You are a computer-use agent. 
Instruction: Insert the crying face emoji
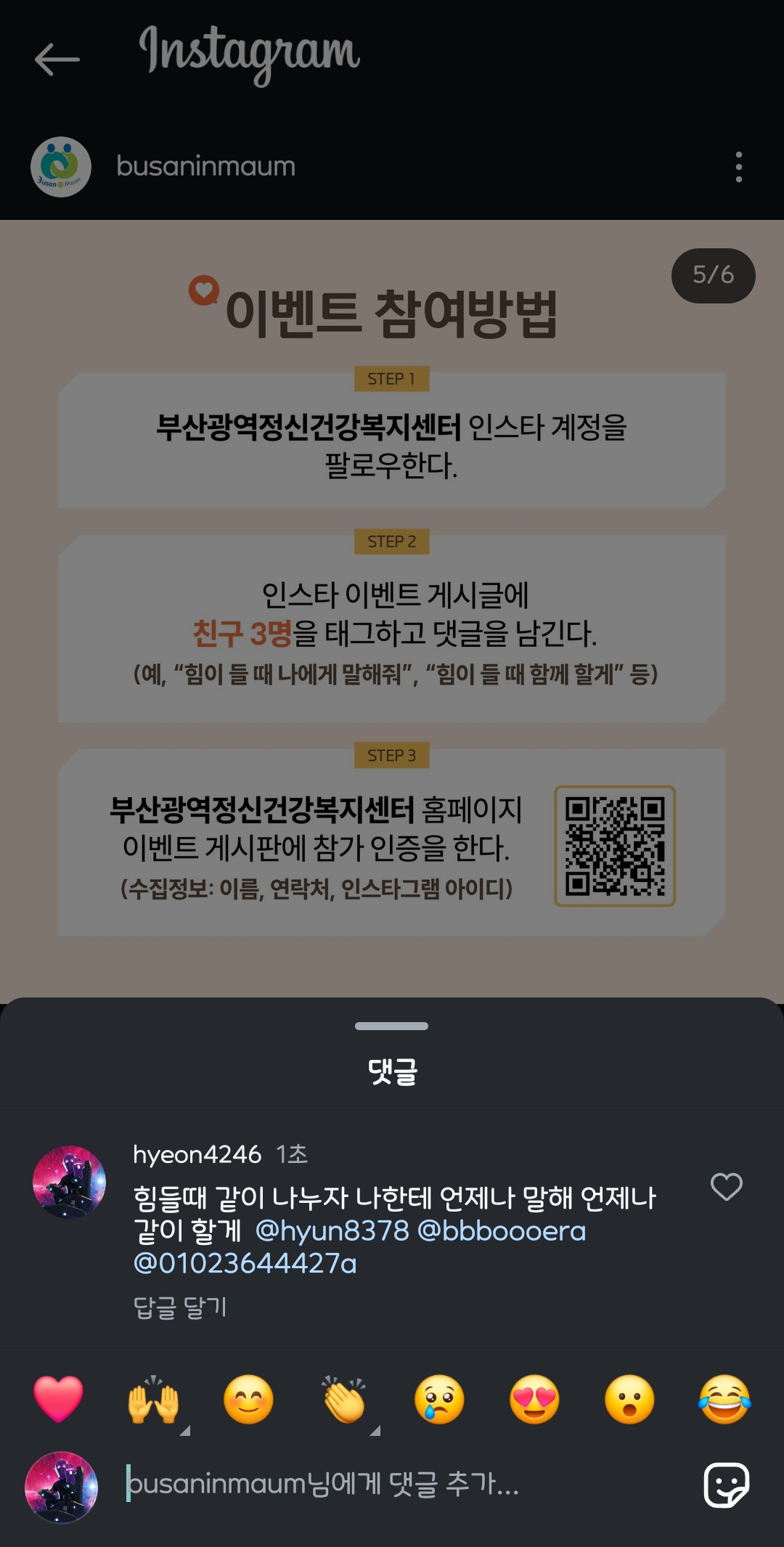click(439, 1399)
